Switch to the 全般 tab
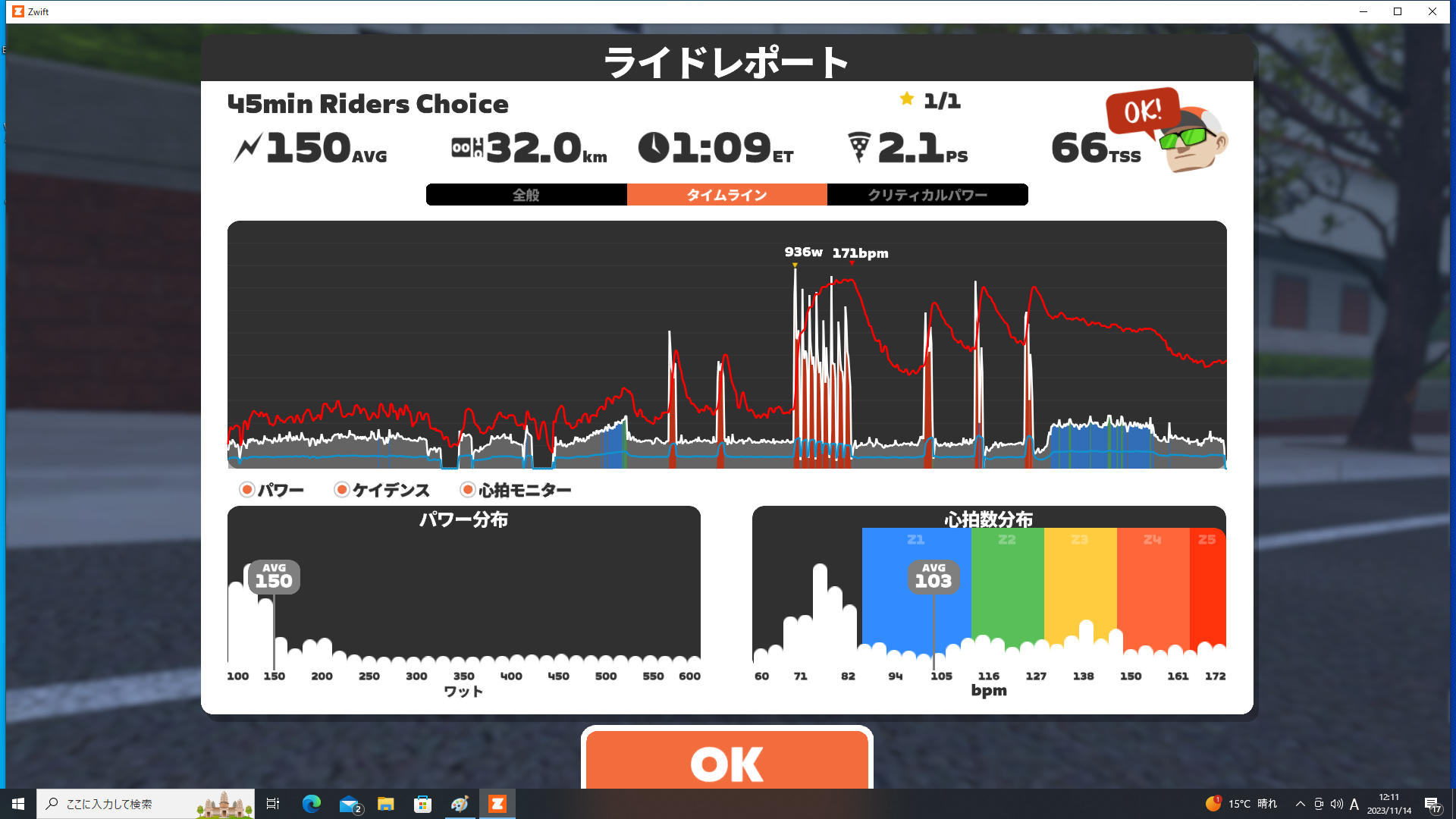This screenshot has height=819, width=1456. 526,195
